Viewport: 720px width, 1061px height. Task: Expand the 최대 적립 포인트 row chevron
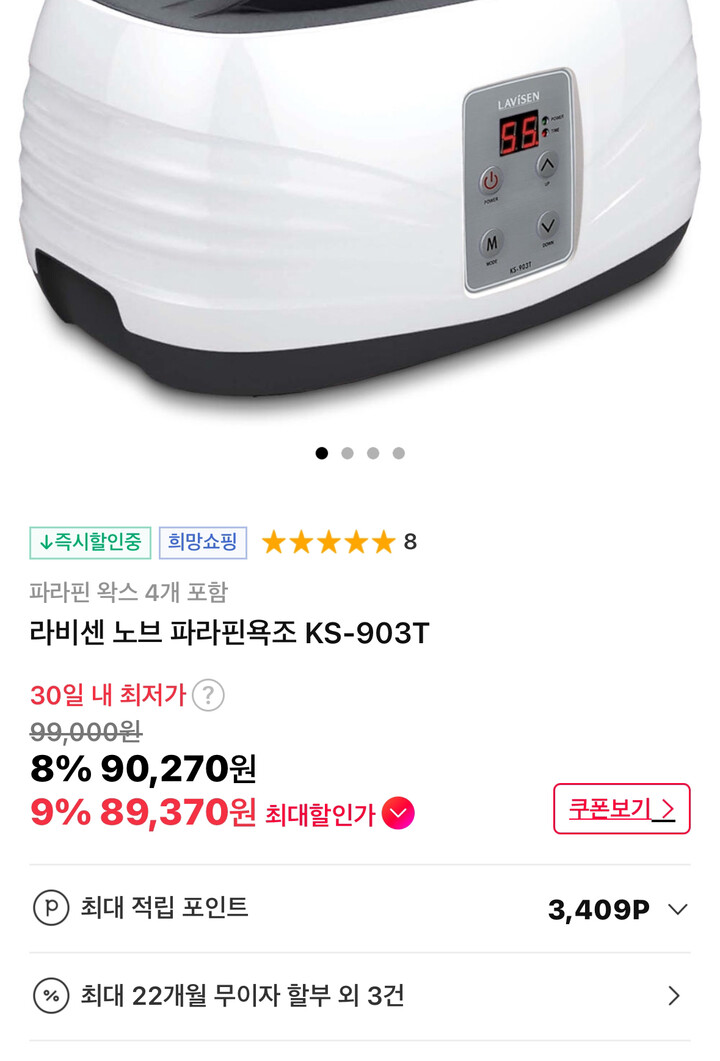pos(676,910)
